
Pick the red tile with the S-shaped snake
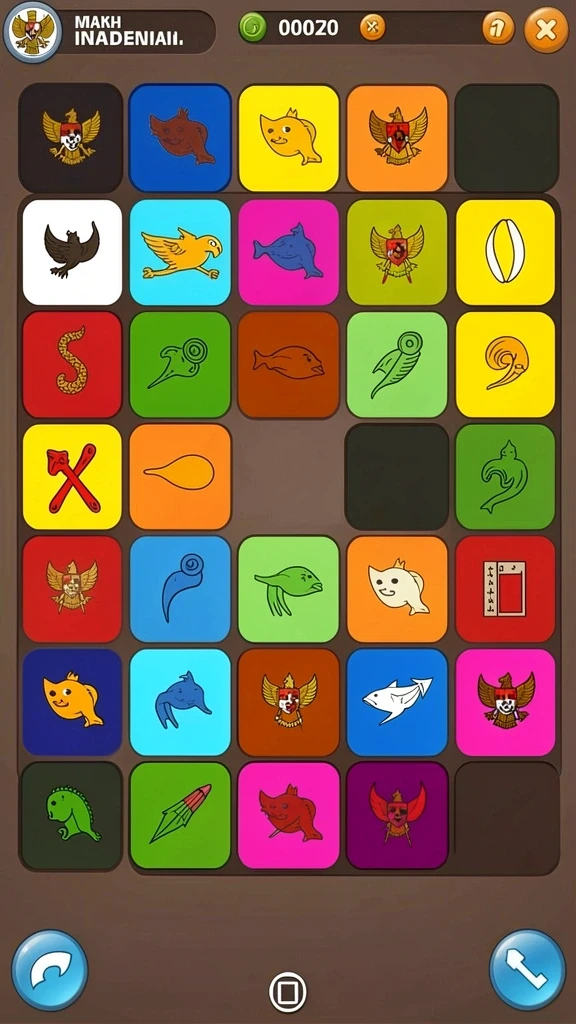tap(72, 364)
